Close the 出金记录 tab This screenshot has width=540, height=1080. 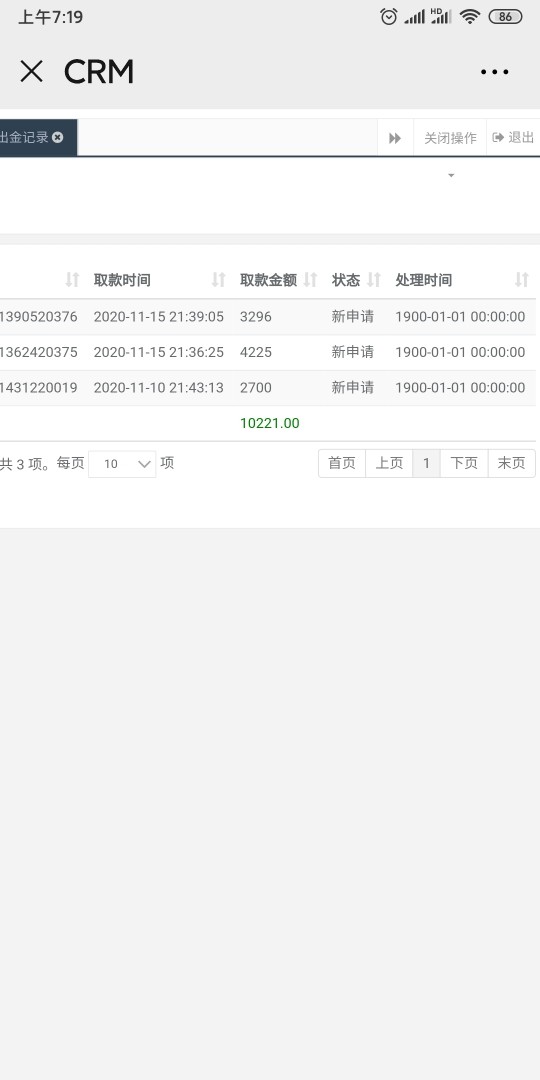[x=58, y=137]
